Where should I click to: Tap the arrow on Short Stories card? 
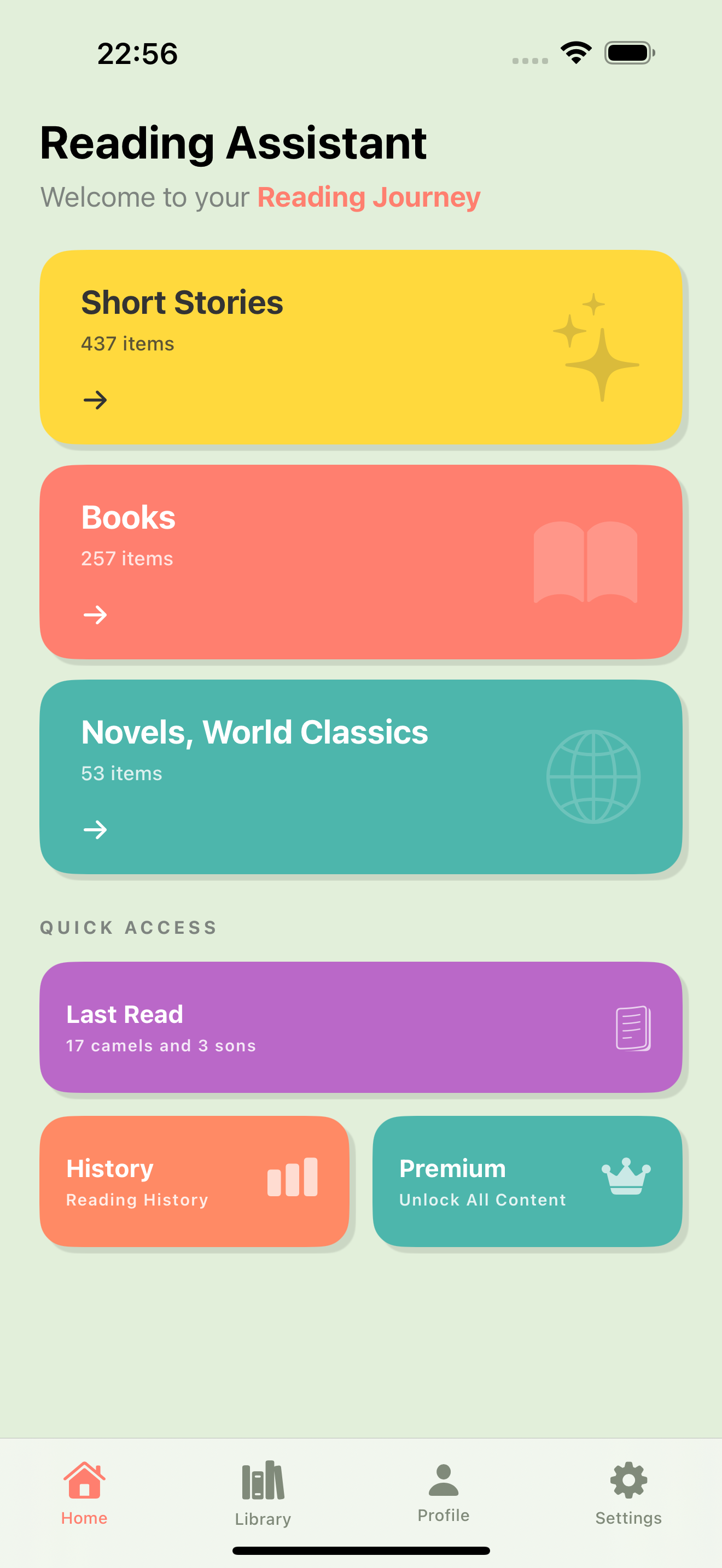(x=95, y=400)
